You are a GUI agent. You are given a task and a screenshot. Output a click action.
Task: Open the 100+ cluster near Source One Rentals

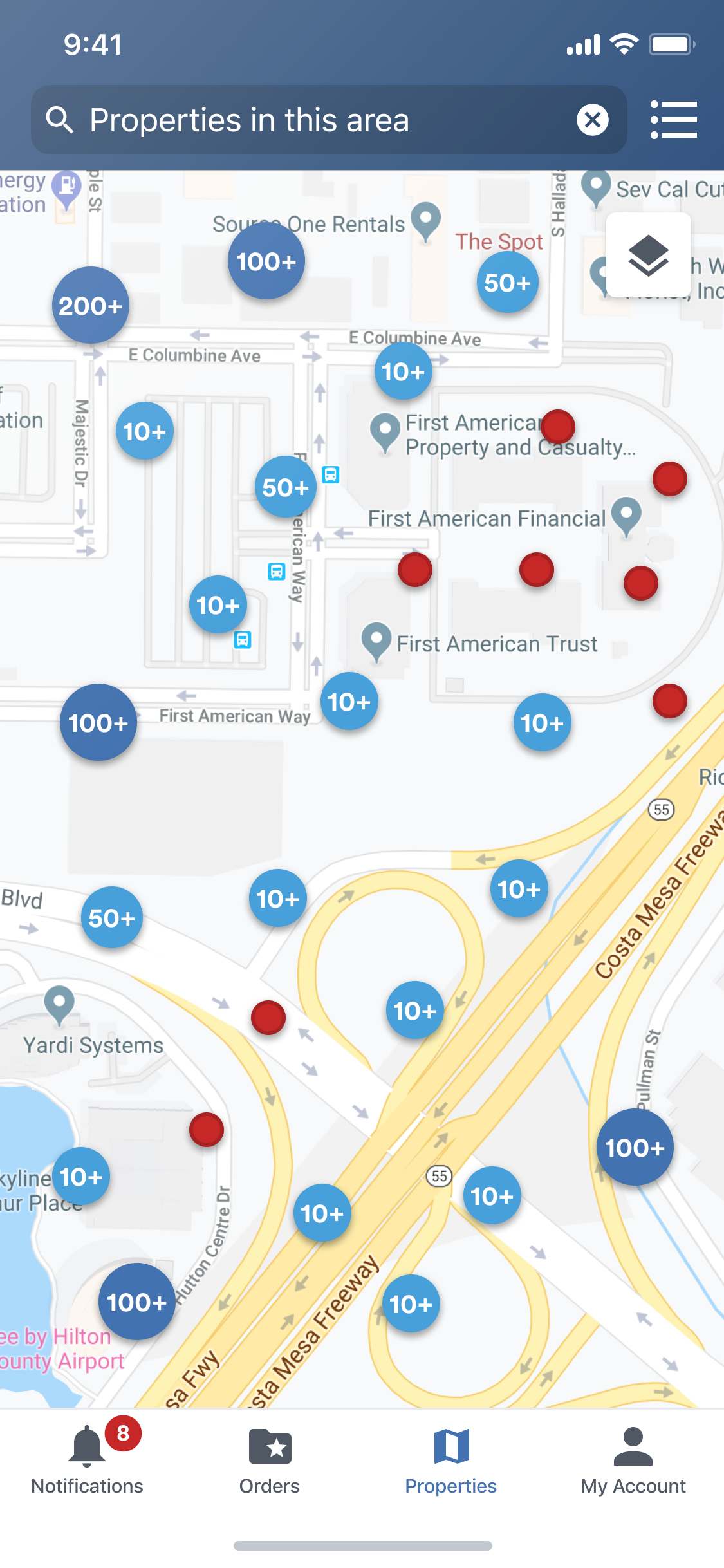pyautogui.click(x=266, y=261)
